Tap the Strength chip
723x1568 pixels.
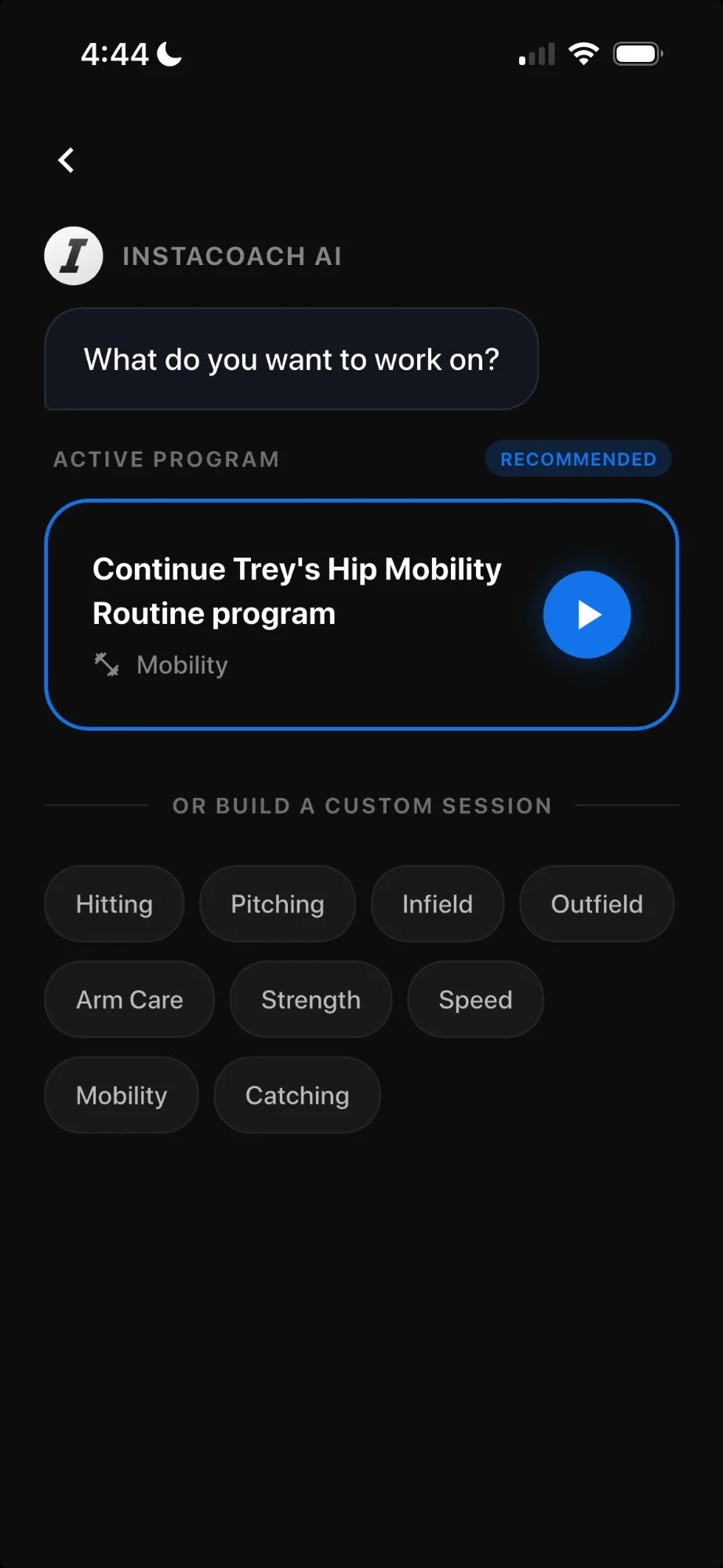pos(311,1000)
